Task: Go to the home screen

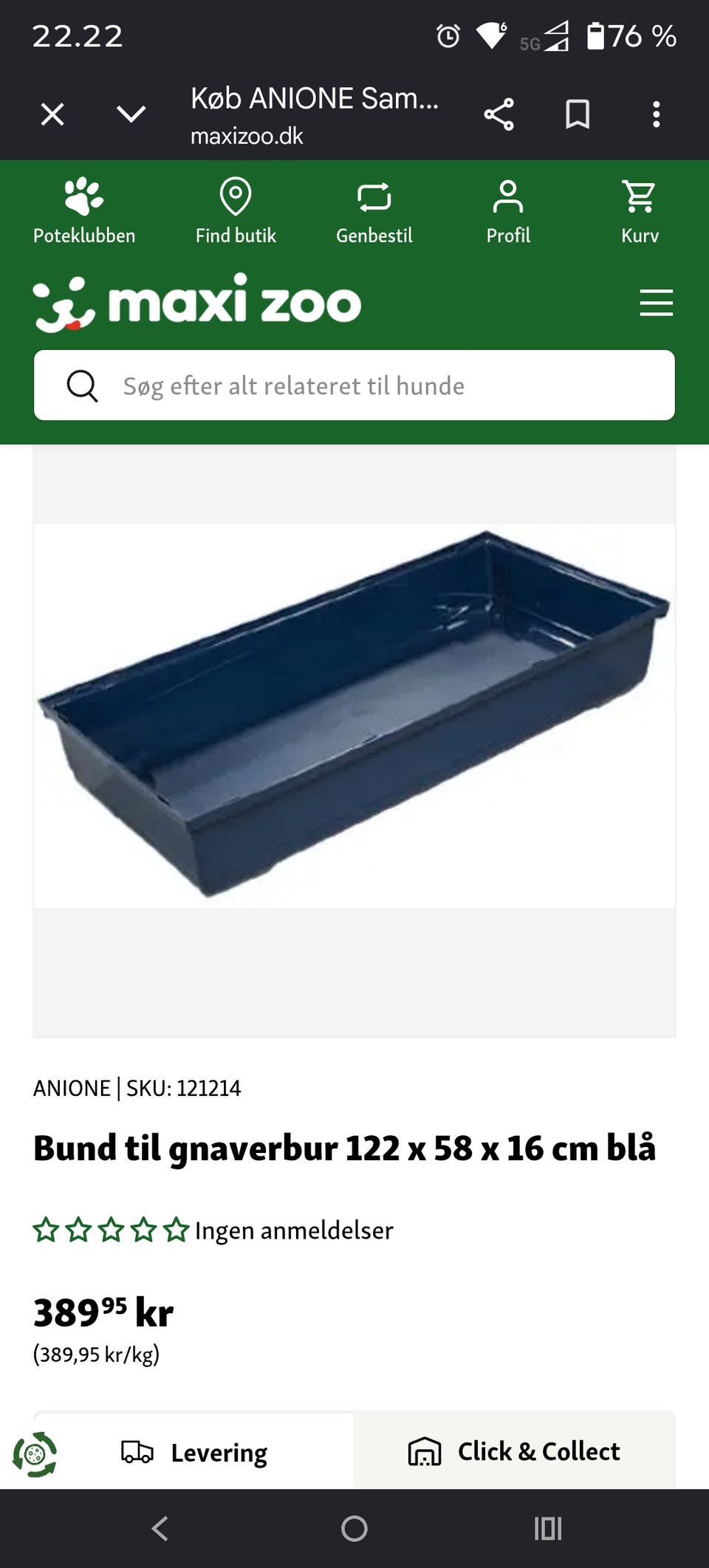Action: (x=354, y=1528)
